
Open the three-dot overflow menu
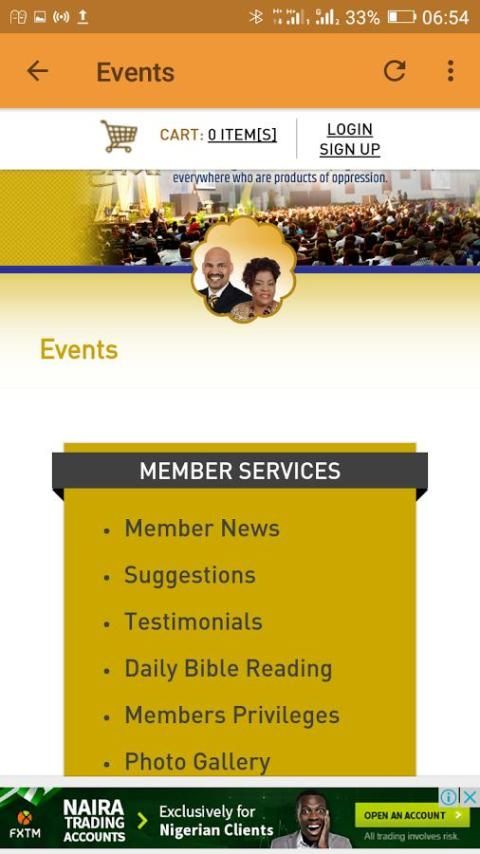coord(450,71)
